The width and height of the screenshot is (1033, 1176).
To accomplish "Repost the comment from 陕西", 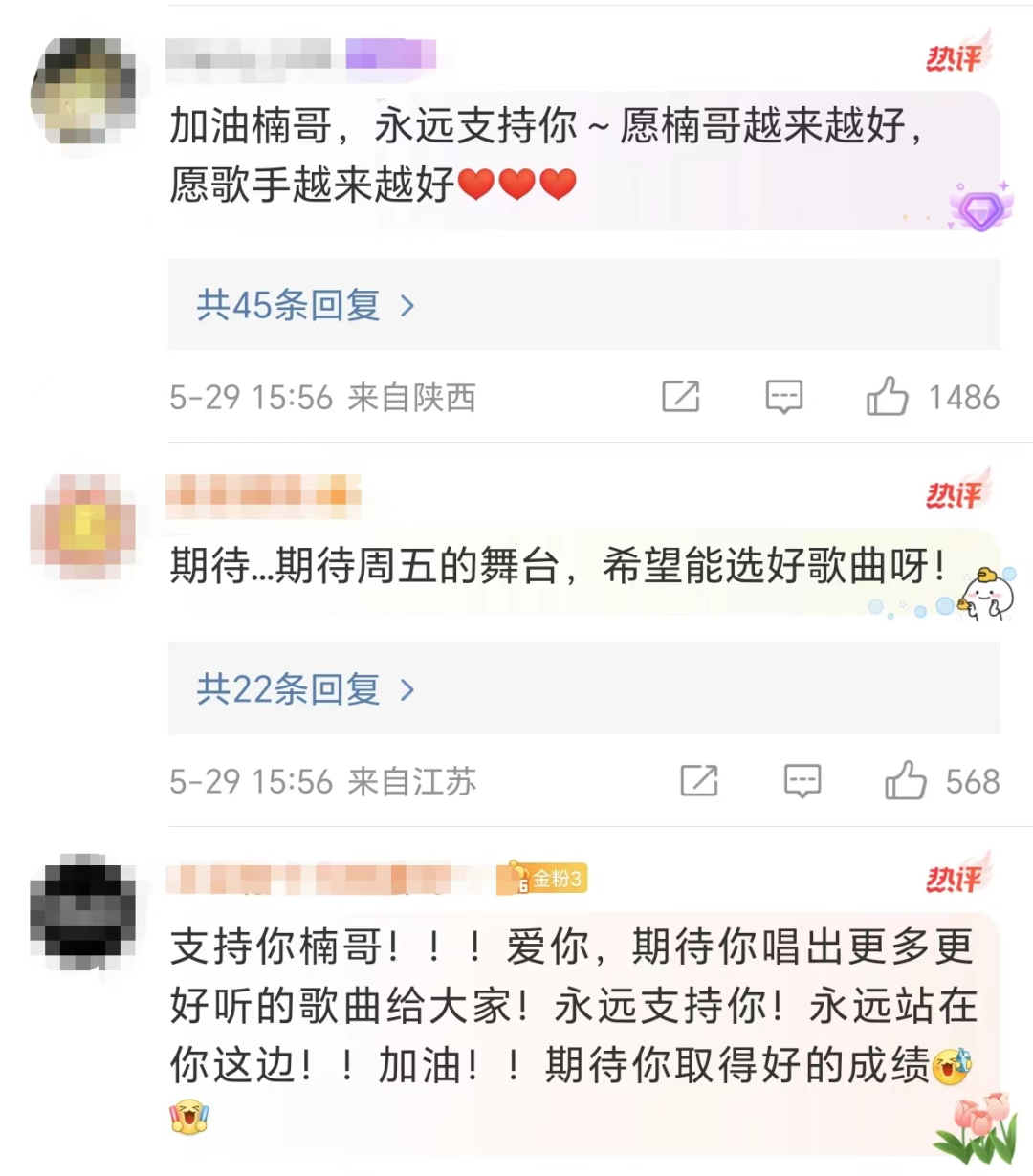I will pos(681,397).
